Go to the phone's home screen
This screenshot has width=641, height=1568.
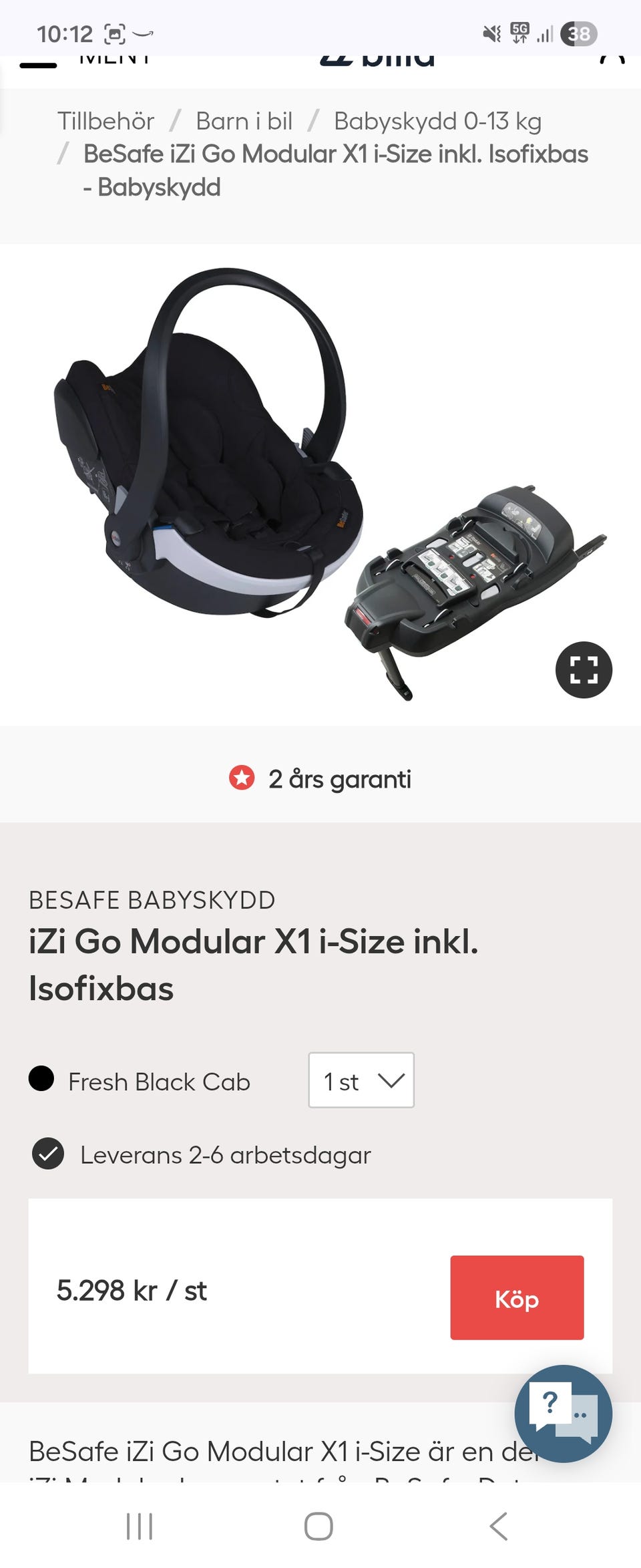coord(318,1526)
